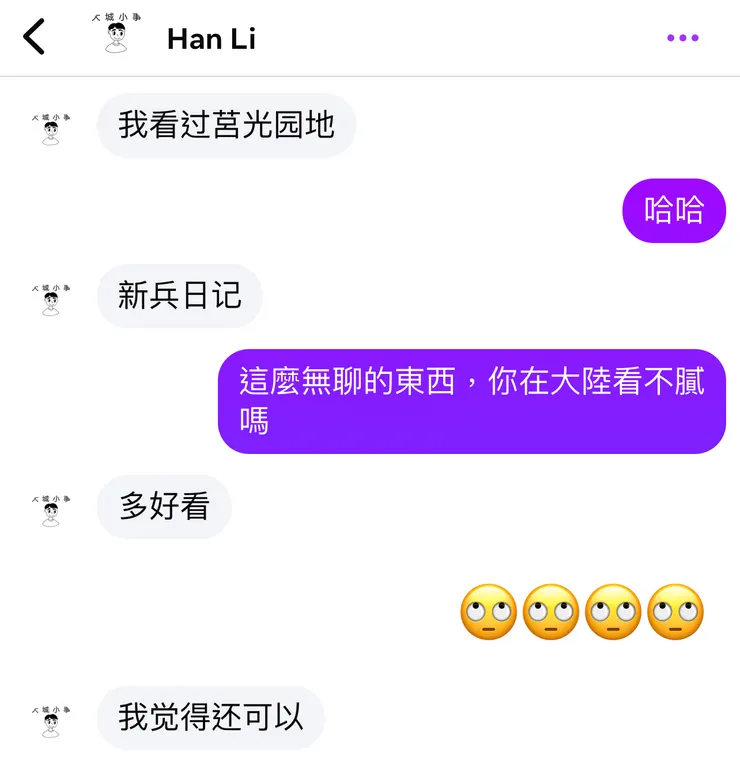Select the emoji-only message row
740x761 pixels.
pyautogui.click(x=582, y=613)
